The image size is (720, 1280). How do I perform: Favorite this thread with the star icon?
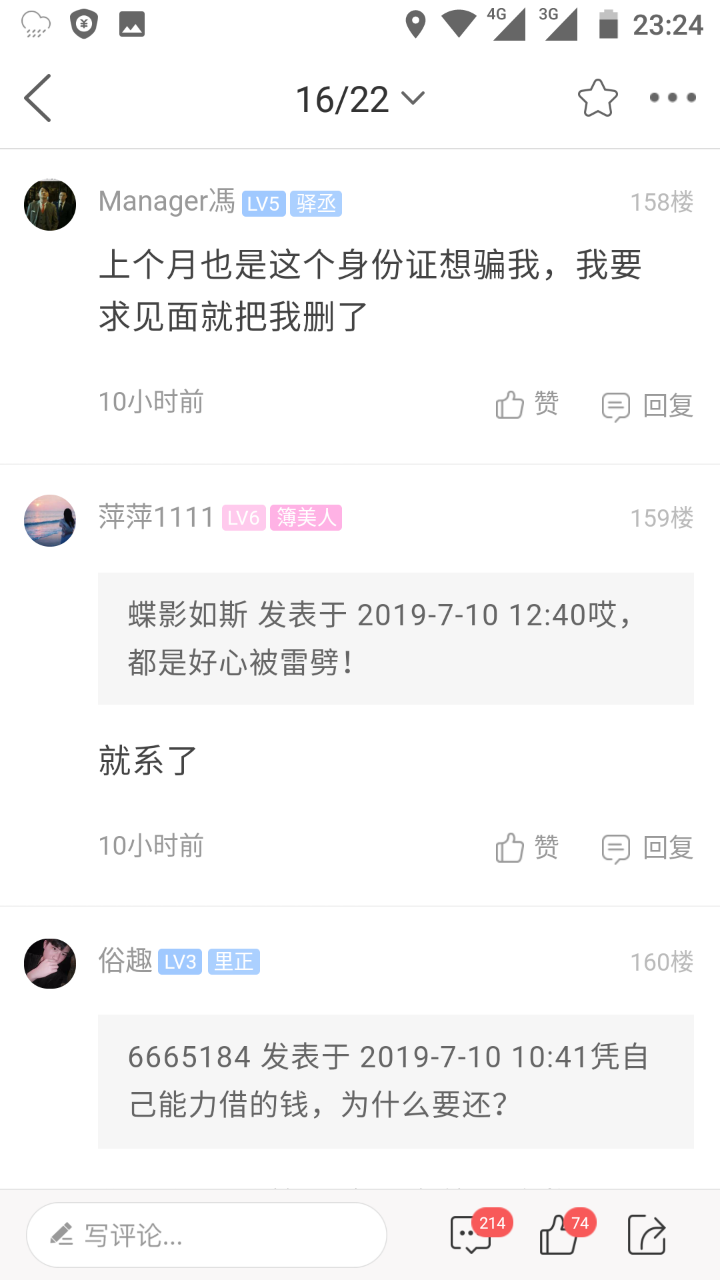(x=598, y=98)
